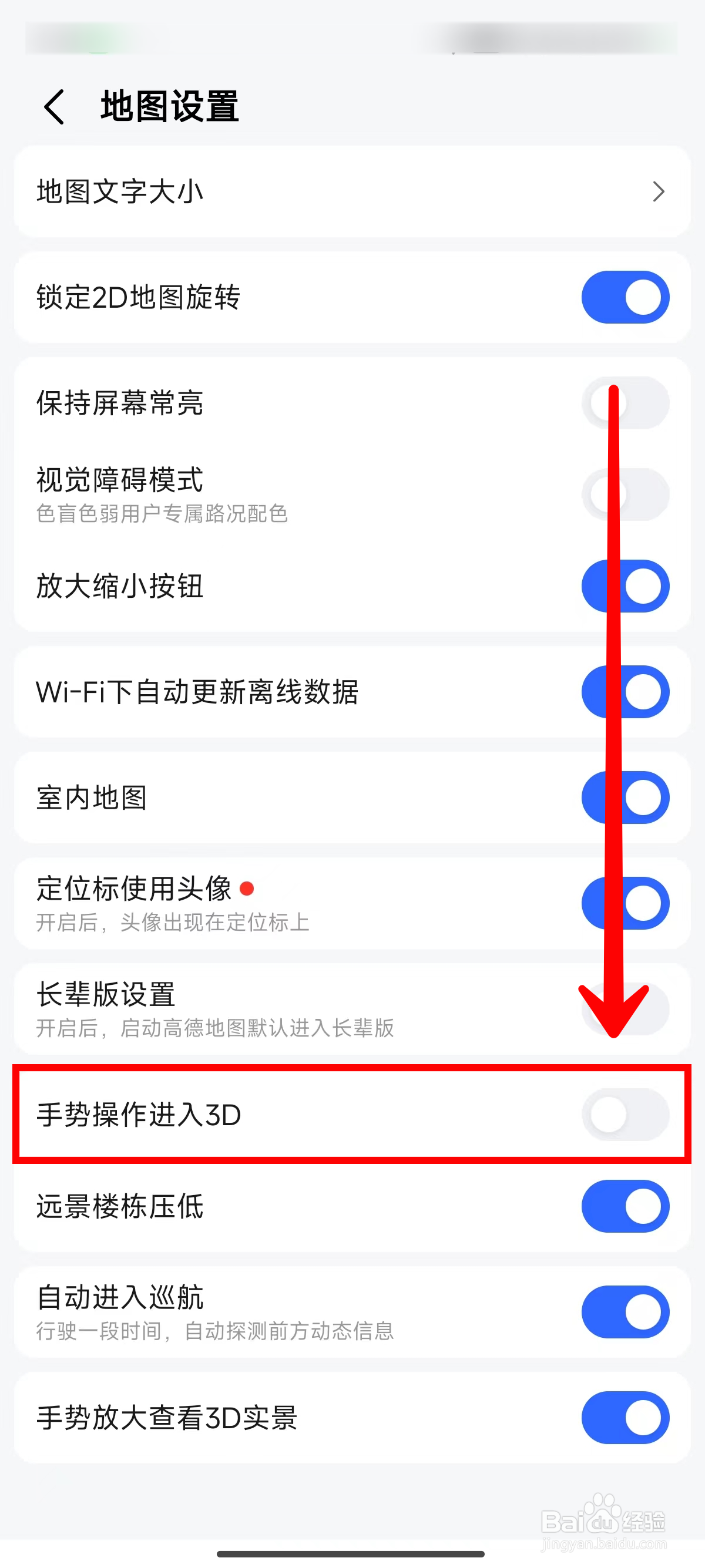Disable 手势放大查看3D实景

tap(625, 1418)
